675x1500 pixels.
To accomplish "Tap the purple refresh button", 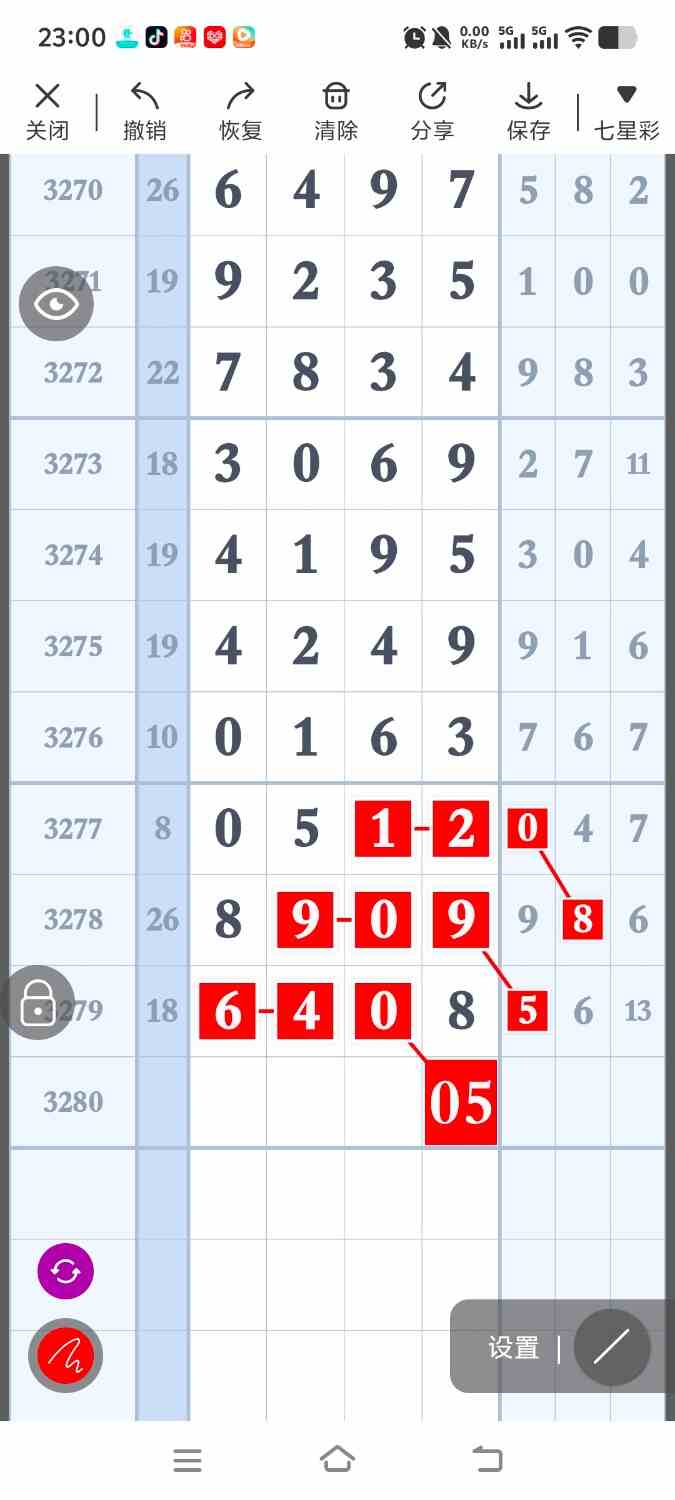I will [x=65, y=1271].
